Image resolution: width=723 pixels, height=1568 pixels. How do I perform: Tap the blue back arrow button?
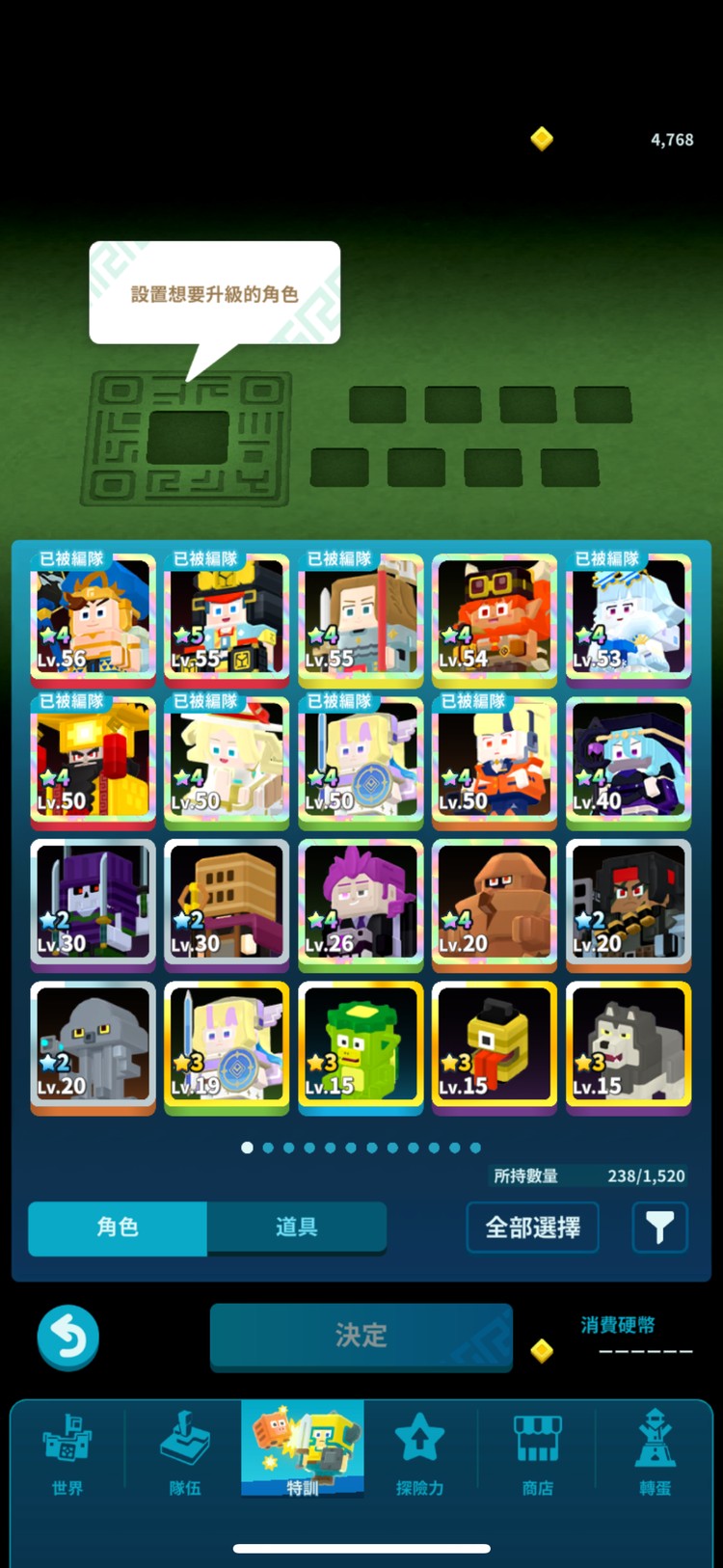click(x=67, y=1337)
